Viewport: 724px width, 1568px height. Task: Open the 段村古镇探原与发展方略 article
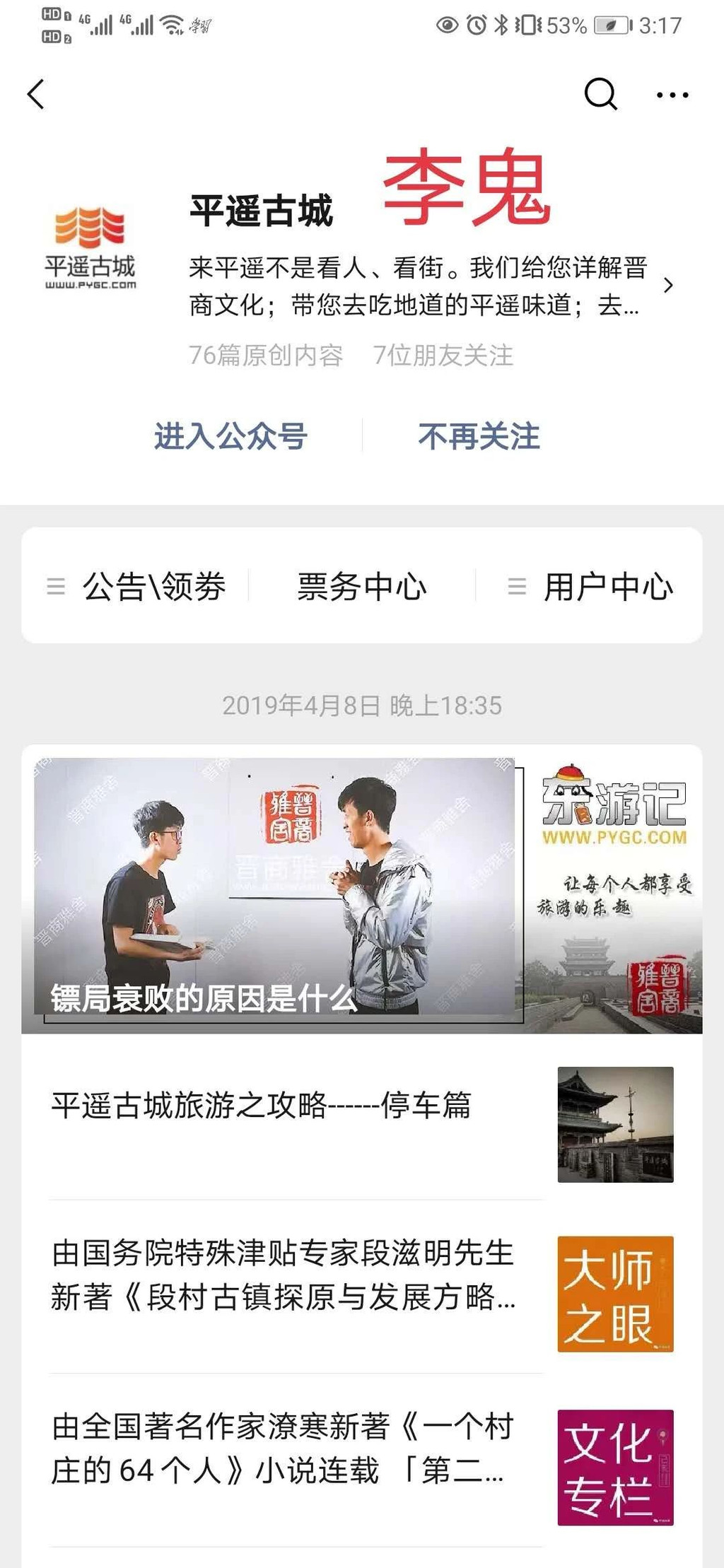point(362,1294)
